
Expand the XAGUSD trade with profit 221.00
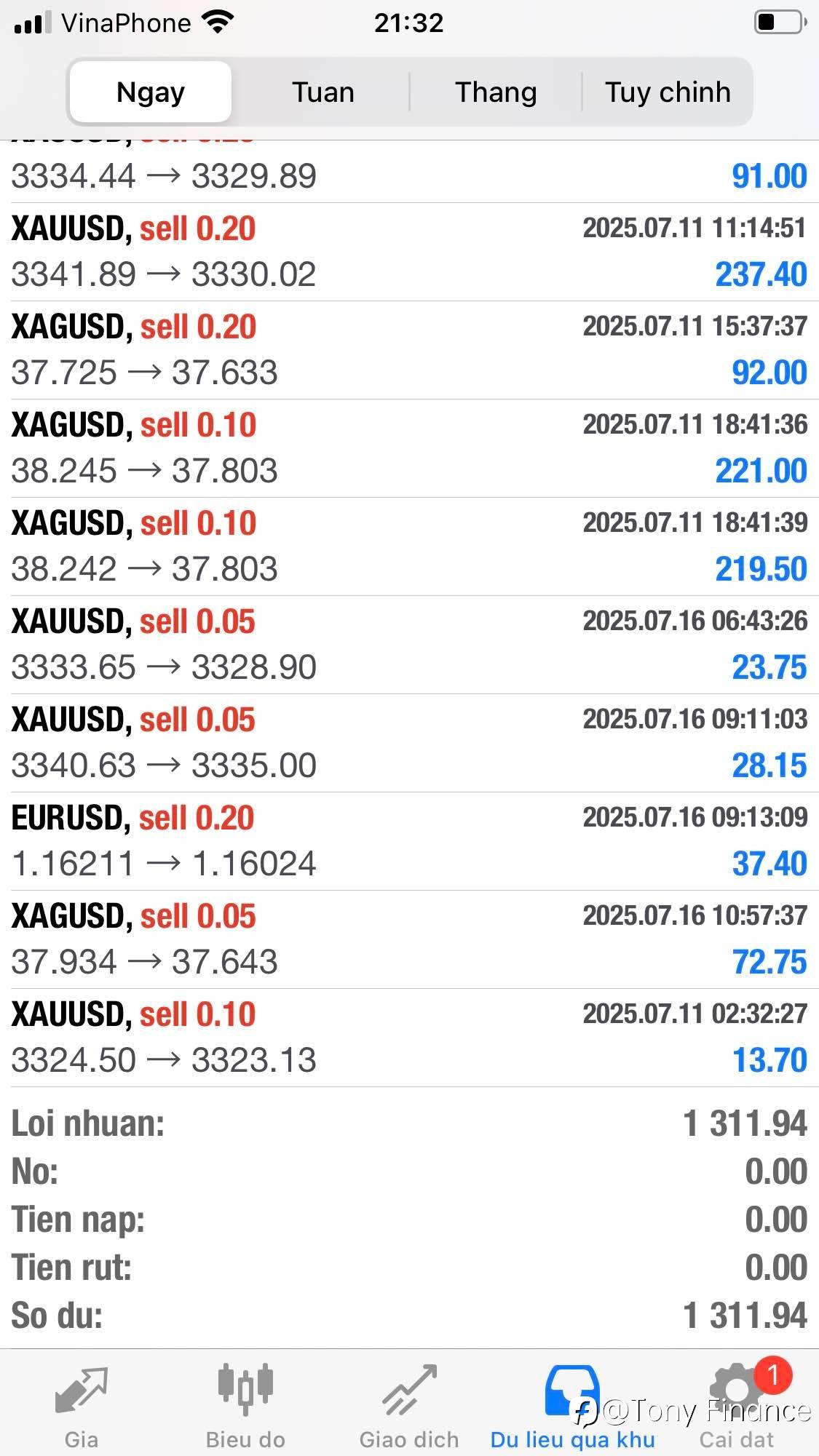(409, 448)
